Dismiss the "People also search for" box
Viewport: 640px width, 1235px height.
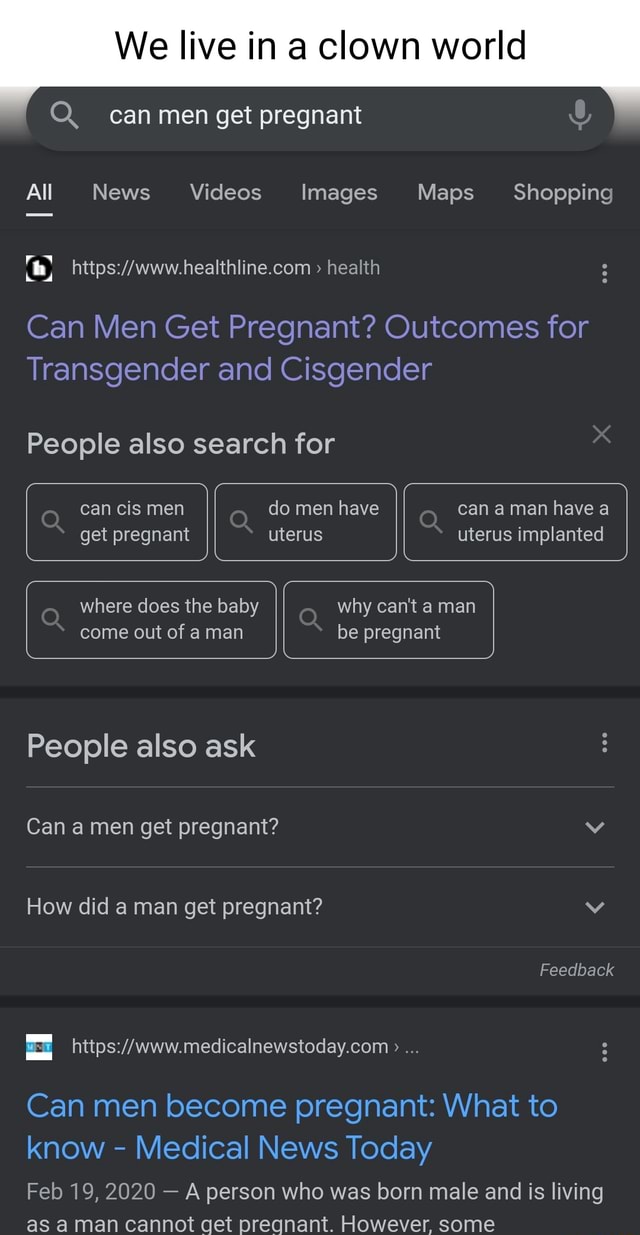[601, 434]
